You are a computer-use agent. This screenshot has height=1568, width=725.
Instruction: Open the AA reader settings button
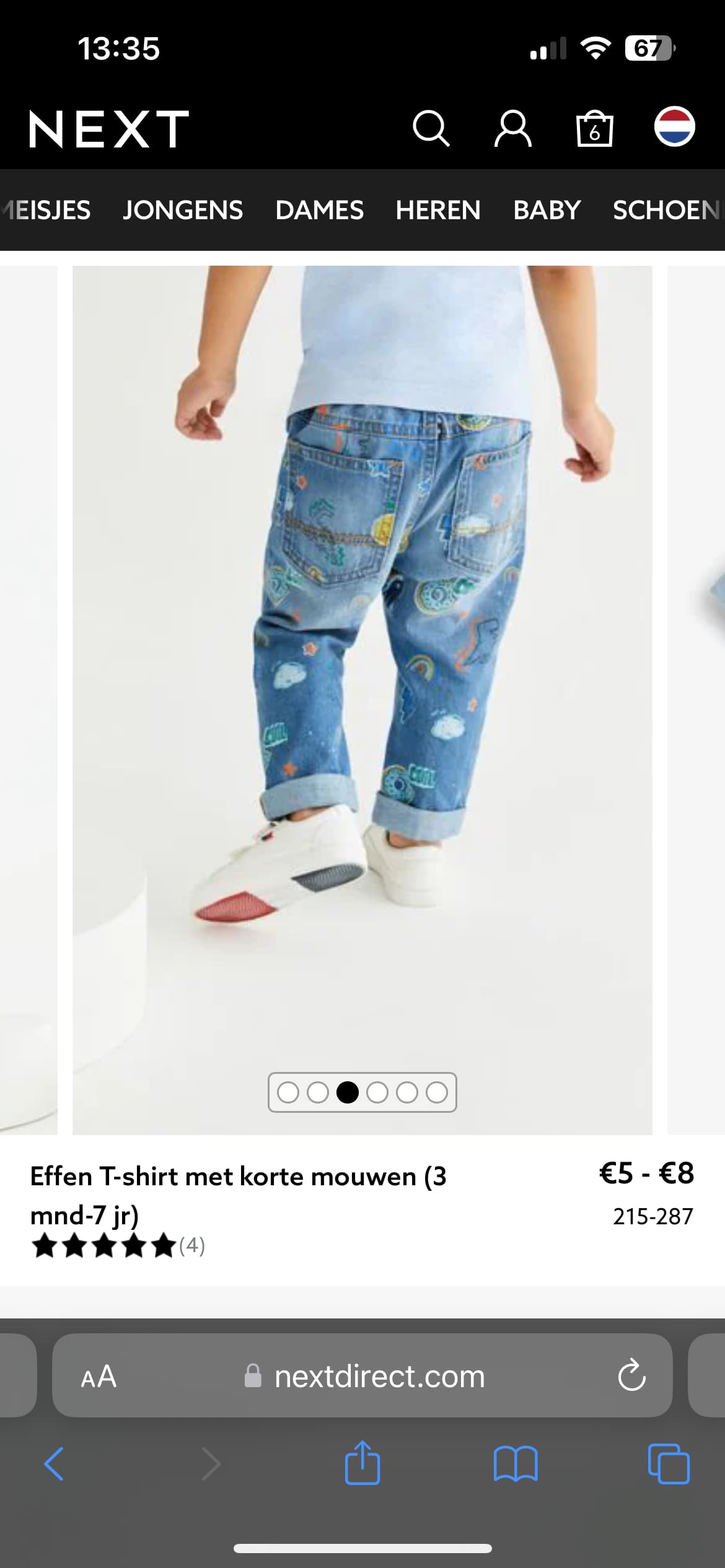click(99, 1377)
